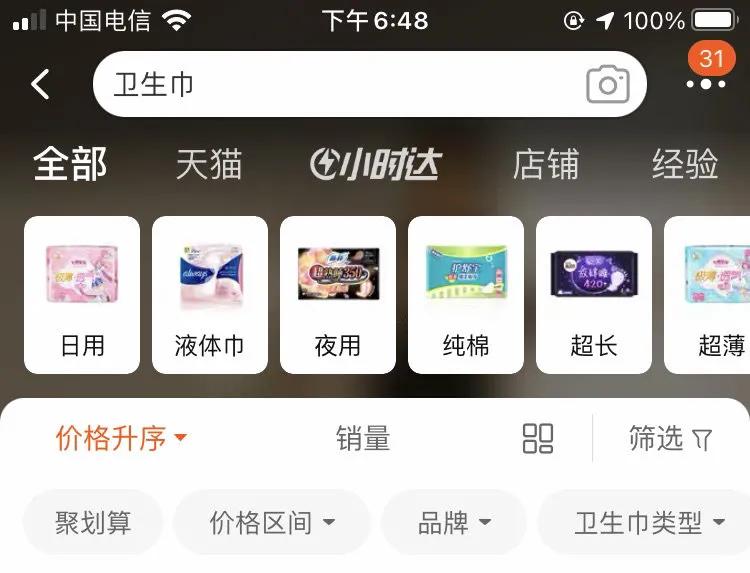Expand the 价格升序 sort dropdown
This screenshot has height=573, width=750.
121,438
